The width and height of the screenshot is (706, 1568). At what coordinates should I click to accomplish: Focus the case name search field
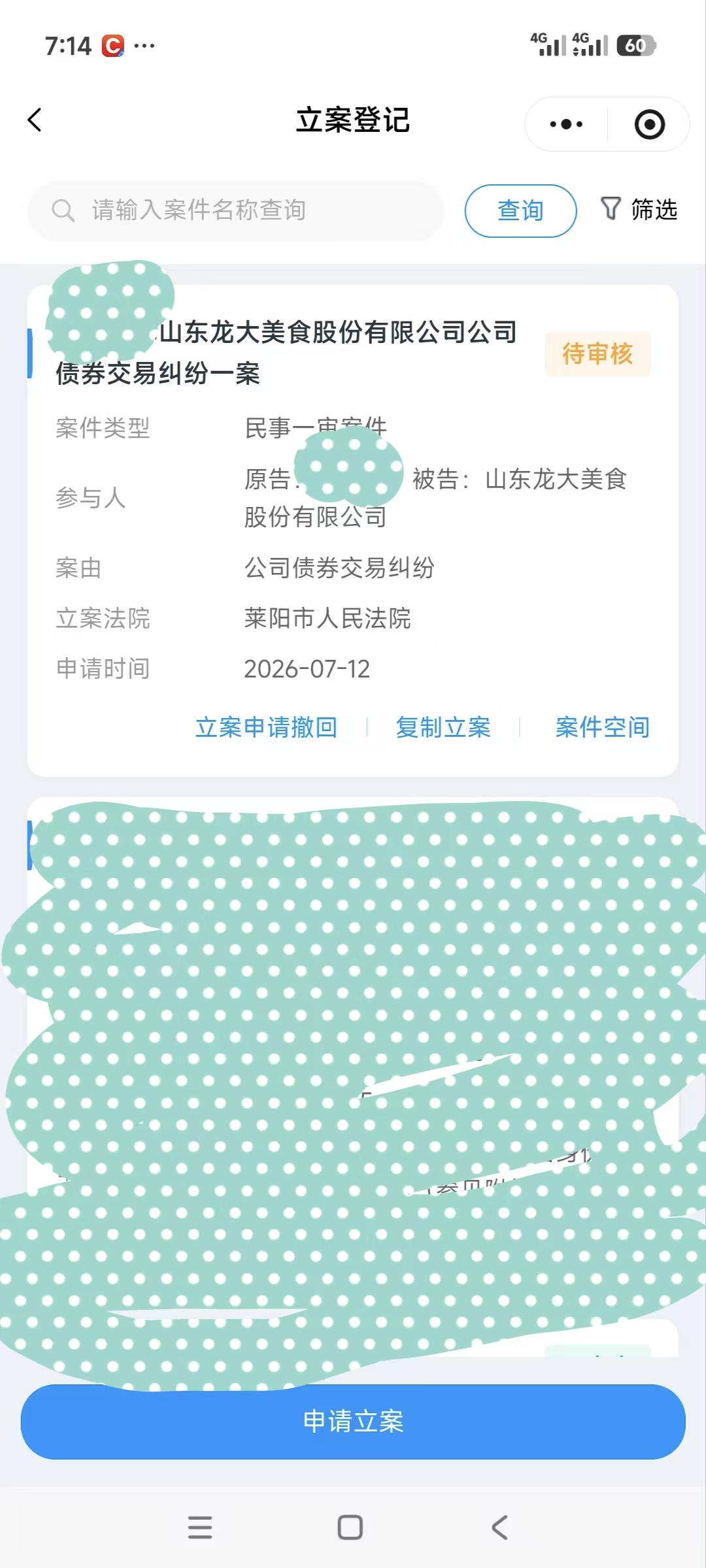coord(235,210)
